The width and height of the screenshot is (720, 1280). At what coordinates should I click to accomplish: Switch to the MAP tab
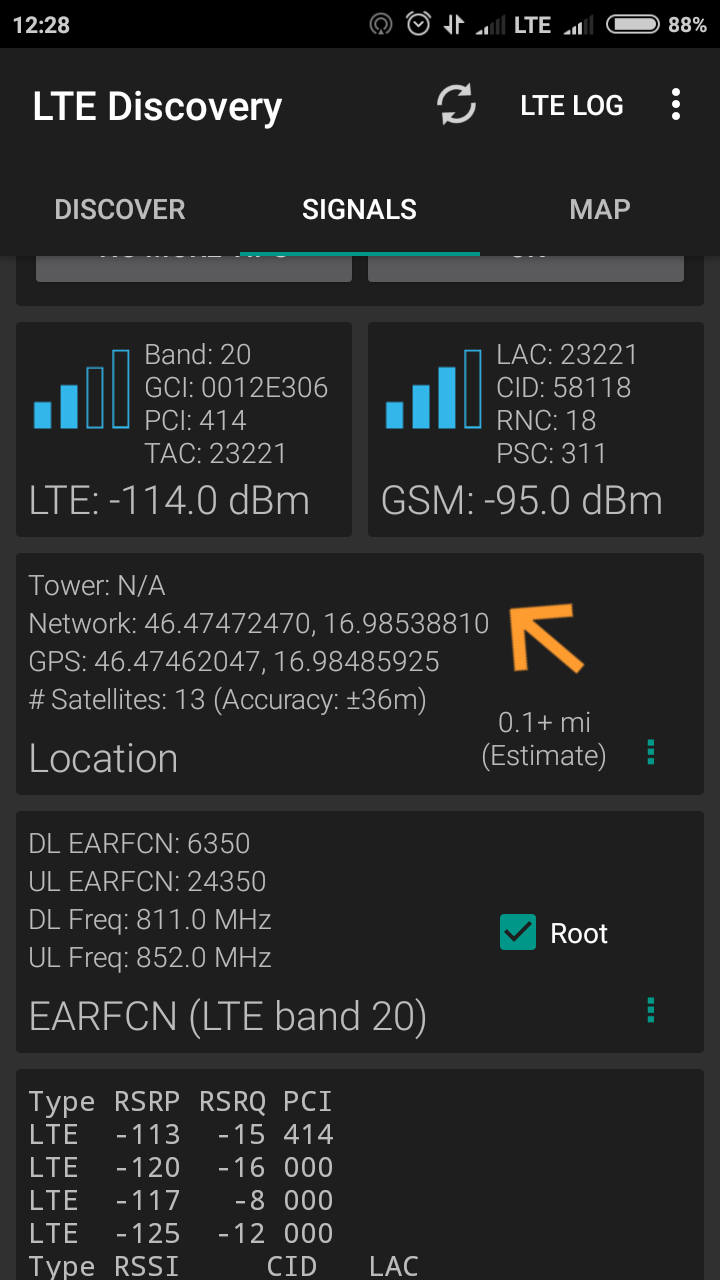tap(600, 209)
